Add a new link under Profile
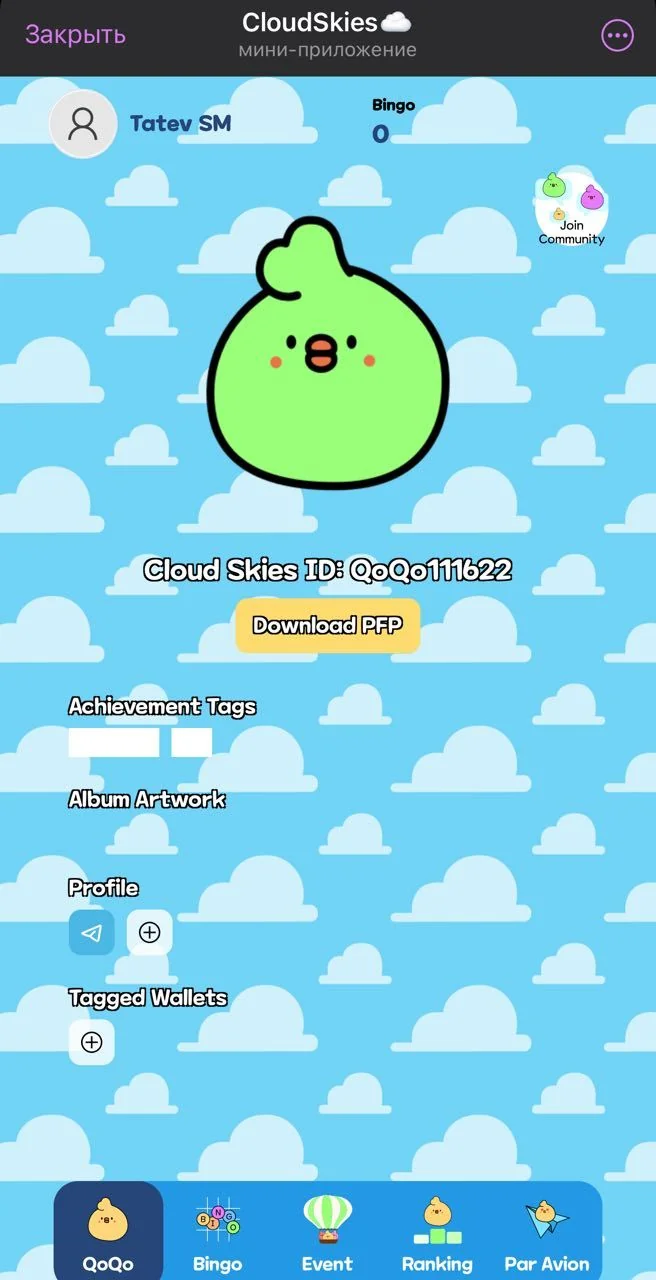Image resolution: width=656 pixels, height=1280 pixels. click(x=149, y=932)
